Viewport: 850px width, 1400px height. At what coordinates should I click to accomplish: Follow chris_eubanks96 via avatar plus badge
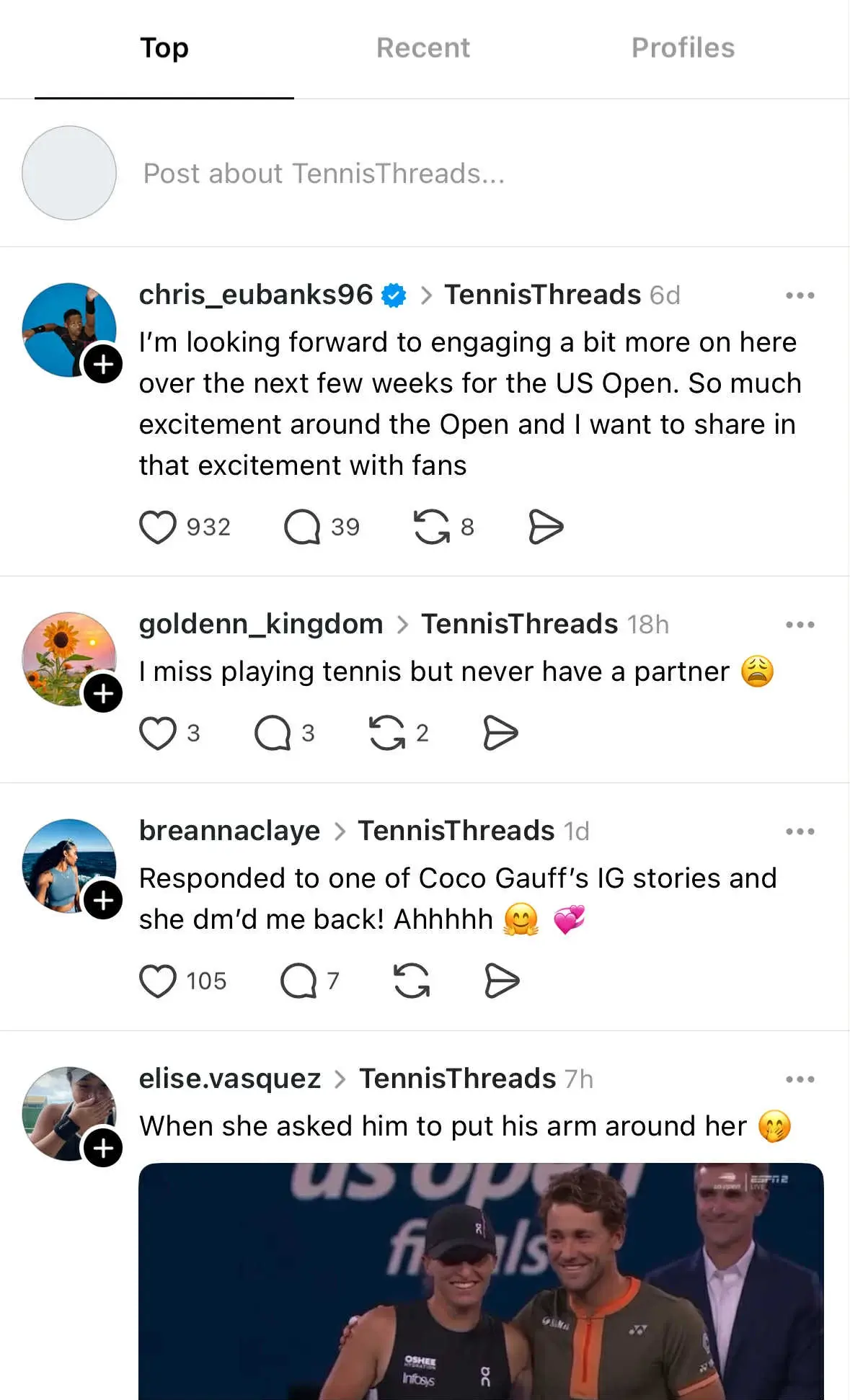103,364
